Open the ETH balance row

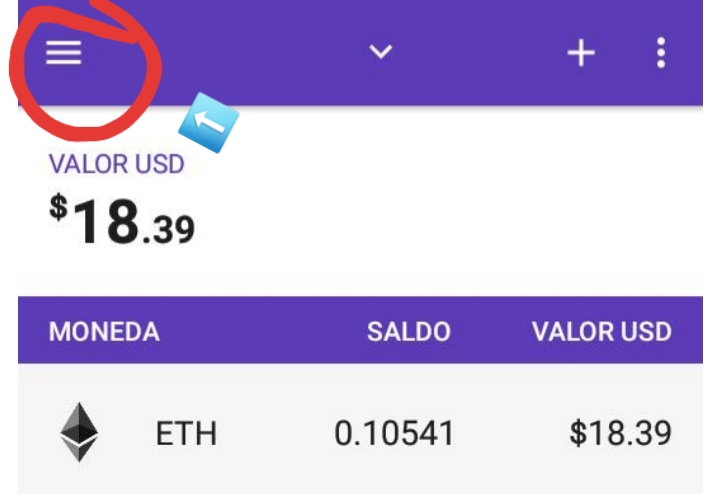(x=360, y=433)
